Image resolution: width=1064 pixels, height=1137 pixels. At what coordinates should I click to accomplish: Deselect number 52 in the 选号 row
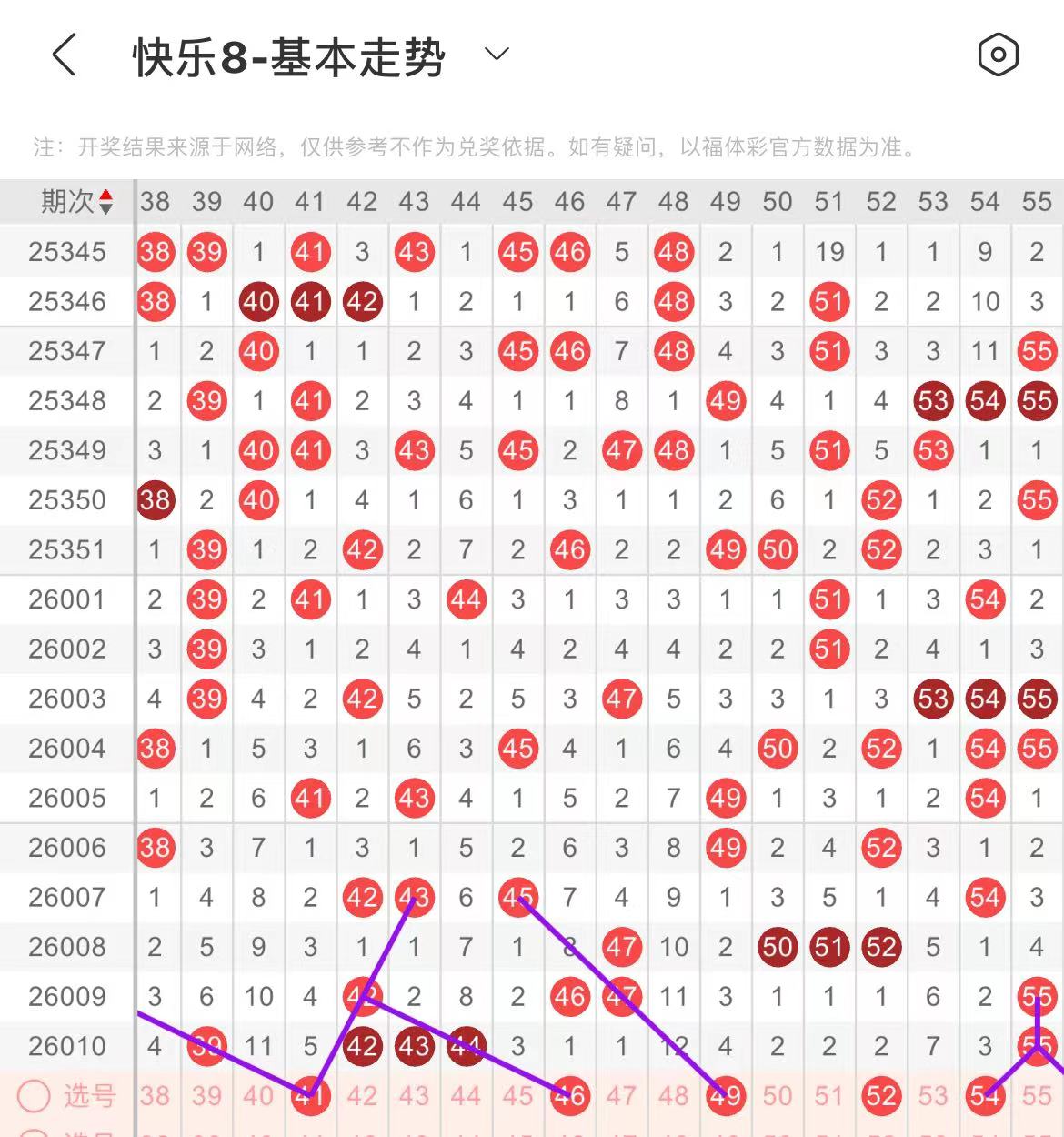point(881,1096)
